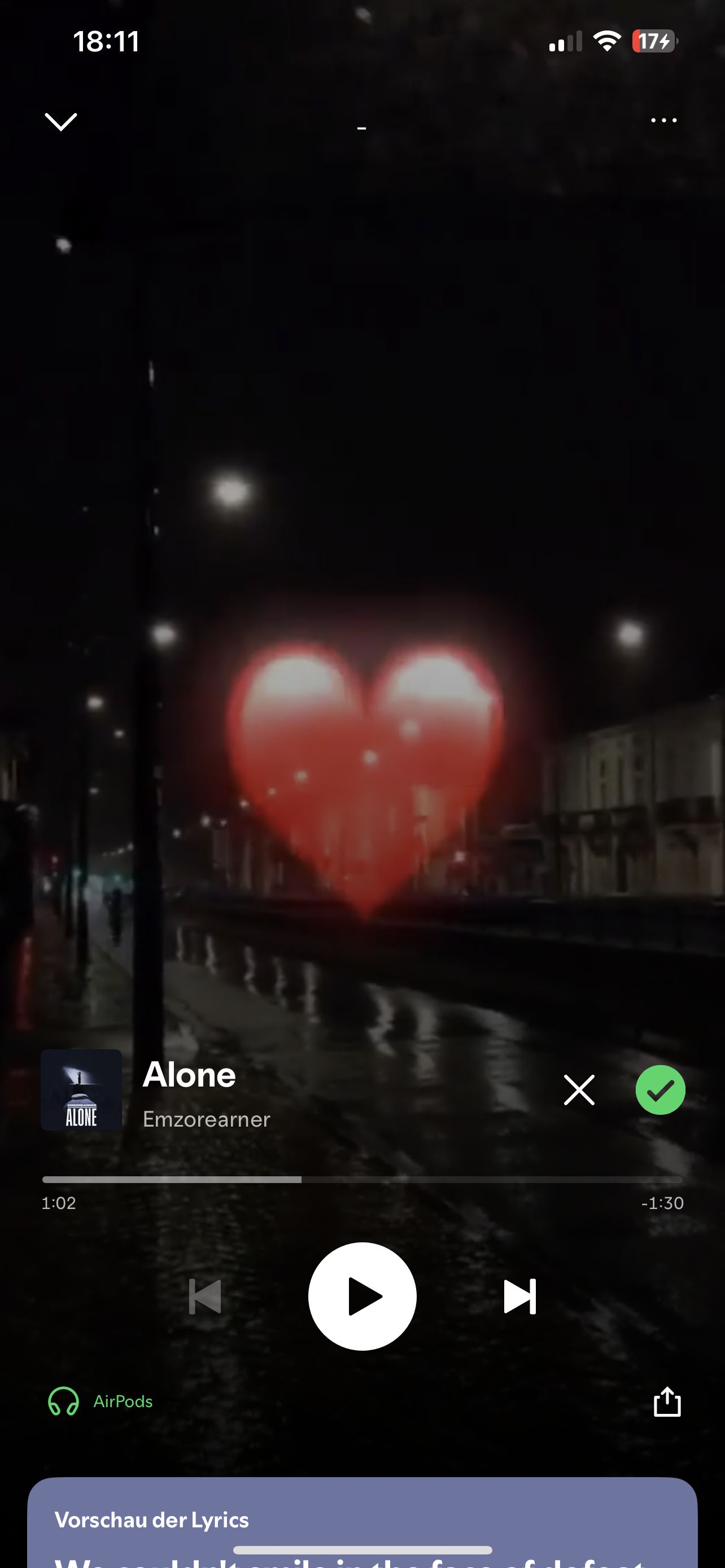
Task: Play the song Alone
Action: coord(362,1297)
